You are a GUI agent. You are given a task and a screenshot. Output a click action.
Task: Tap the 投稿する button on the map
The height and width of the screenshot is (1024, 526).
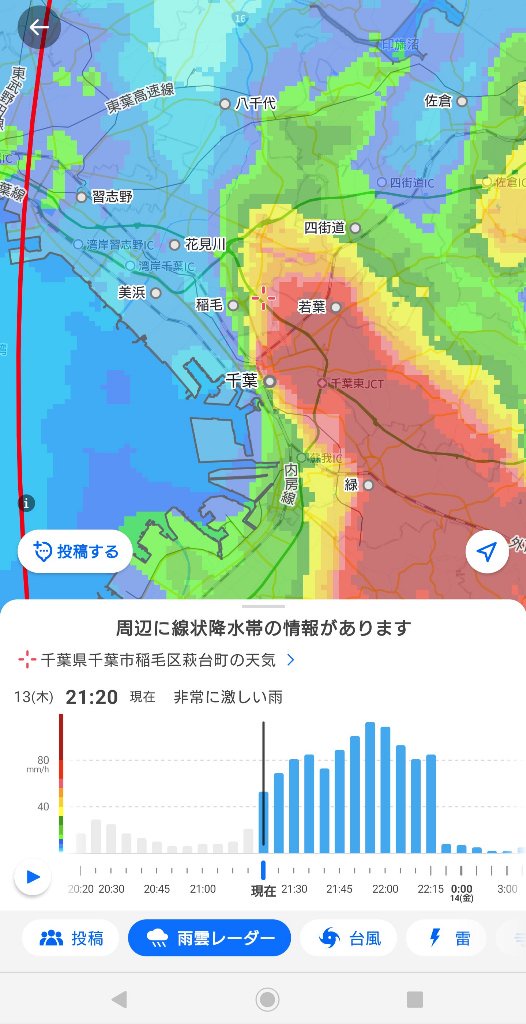pyautogui.click(x=75, y=552)
